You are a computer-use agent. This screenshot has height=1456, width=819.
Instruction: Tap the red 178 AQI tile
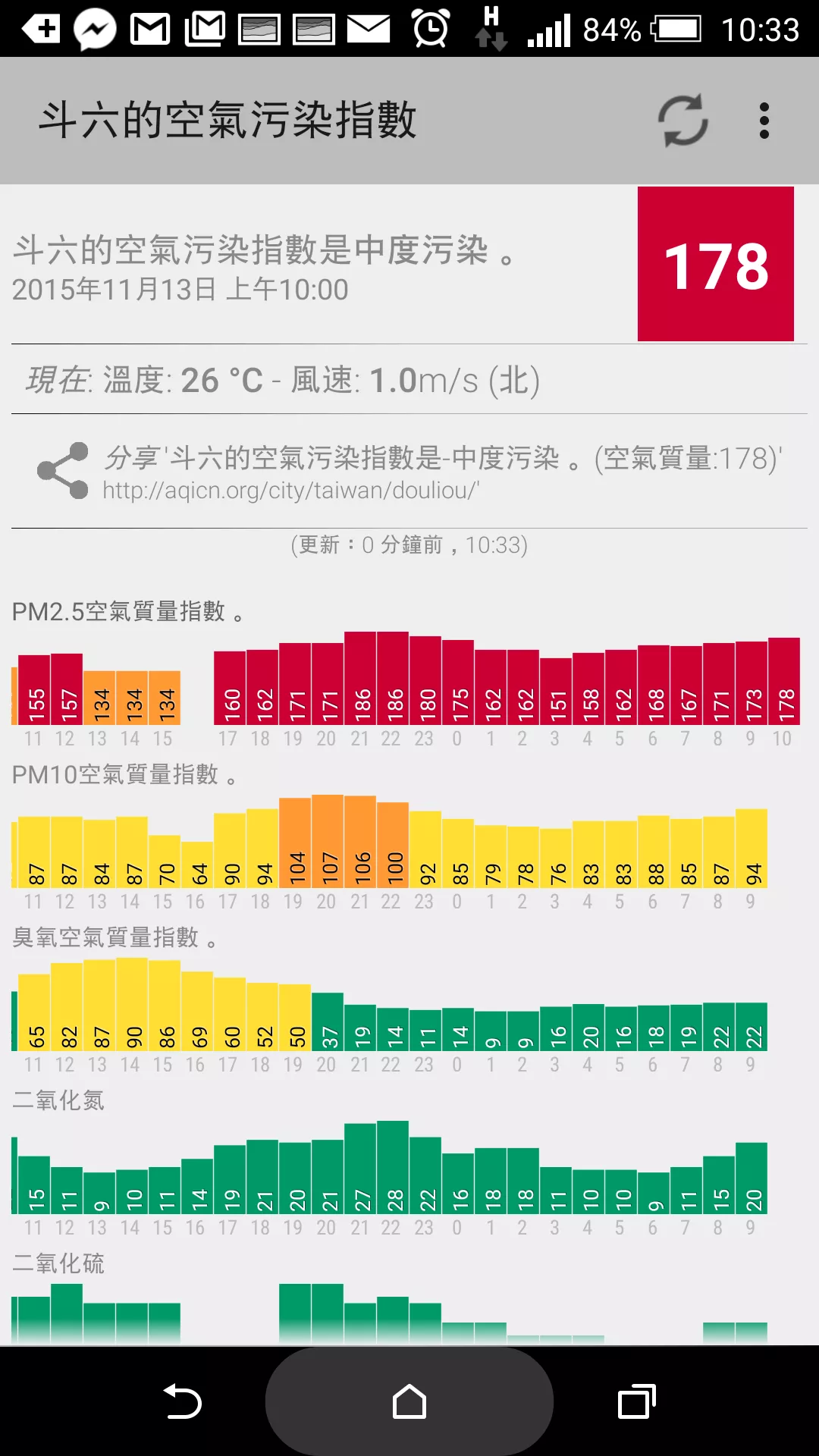point(716,264)
